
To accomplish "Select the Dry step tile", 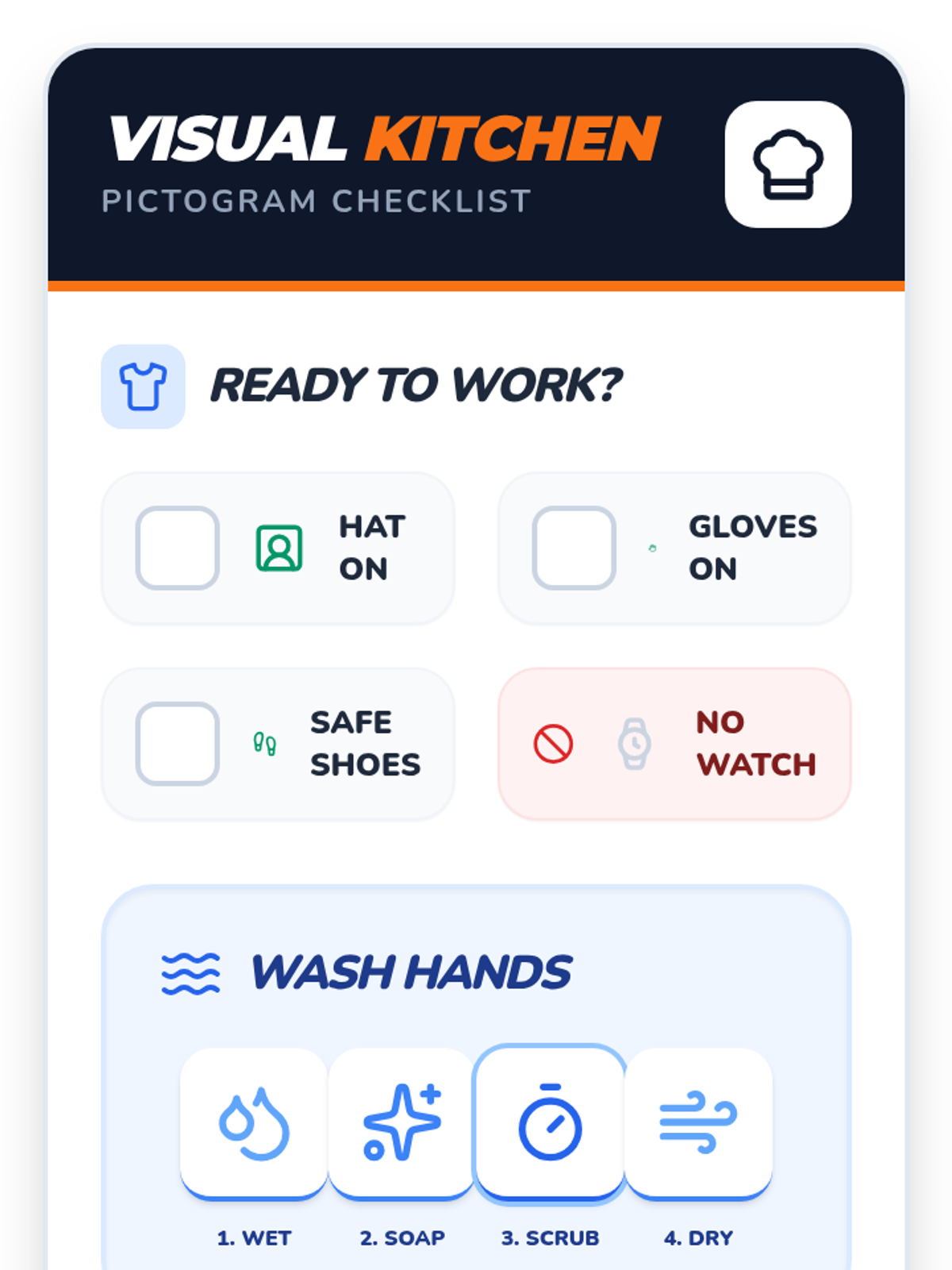I will [x=698, y=1122].
